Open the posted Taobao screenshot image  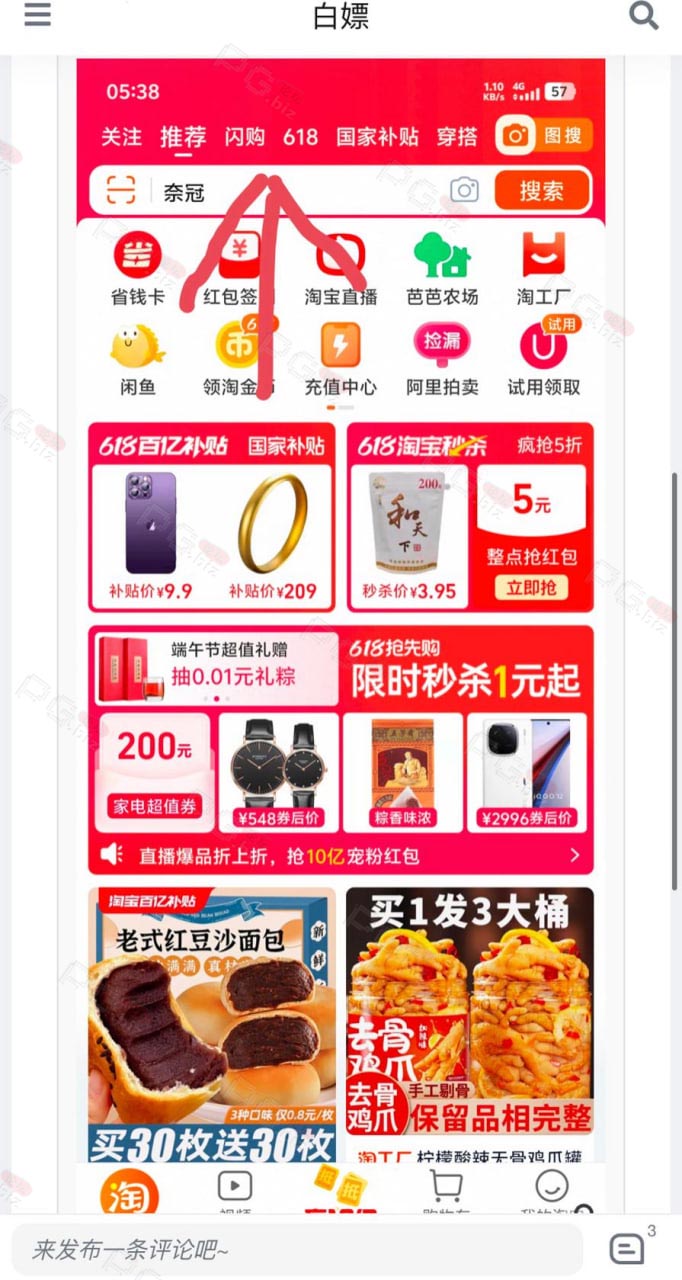pyautogui.click(x=341, y=634)
